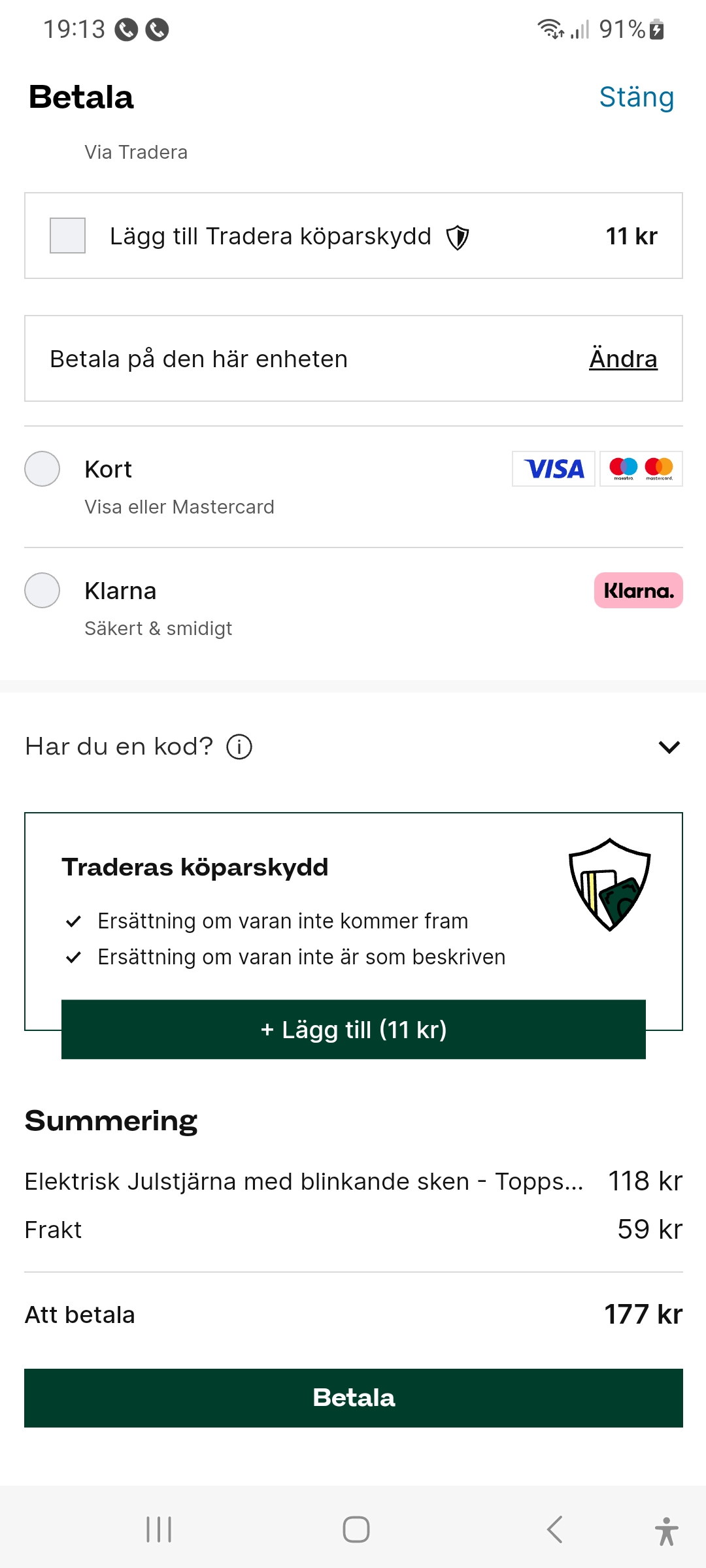Open the info icon next to 'Har du en kod?'

(x=239, y=747)
